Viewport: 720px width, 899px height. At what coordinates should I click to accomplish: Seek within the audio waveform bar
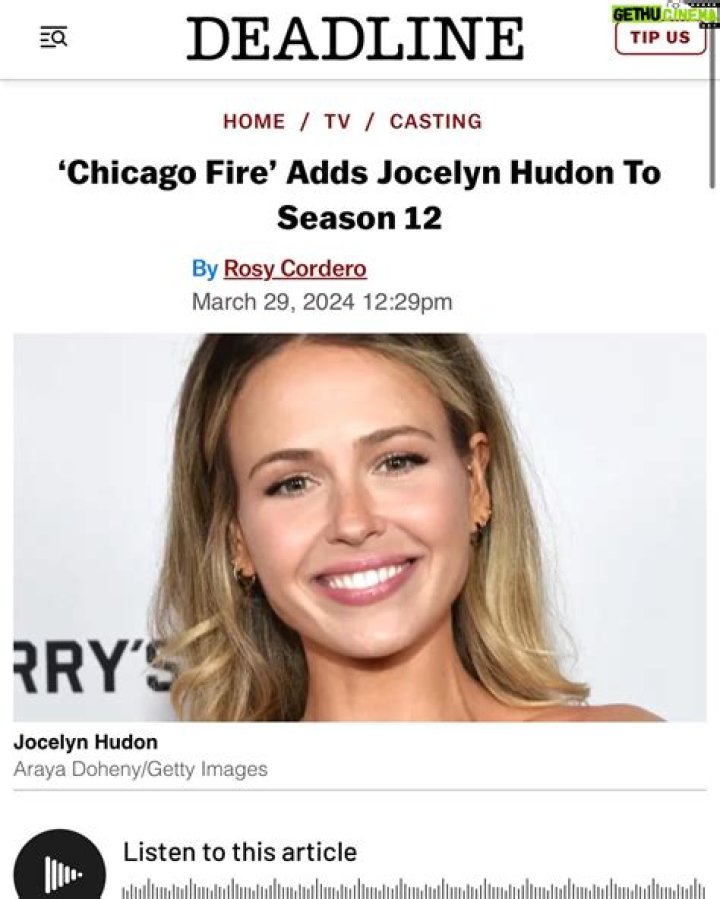412,889
